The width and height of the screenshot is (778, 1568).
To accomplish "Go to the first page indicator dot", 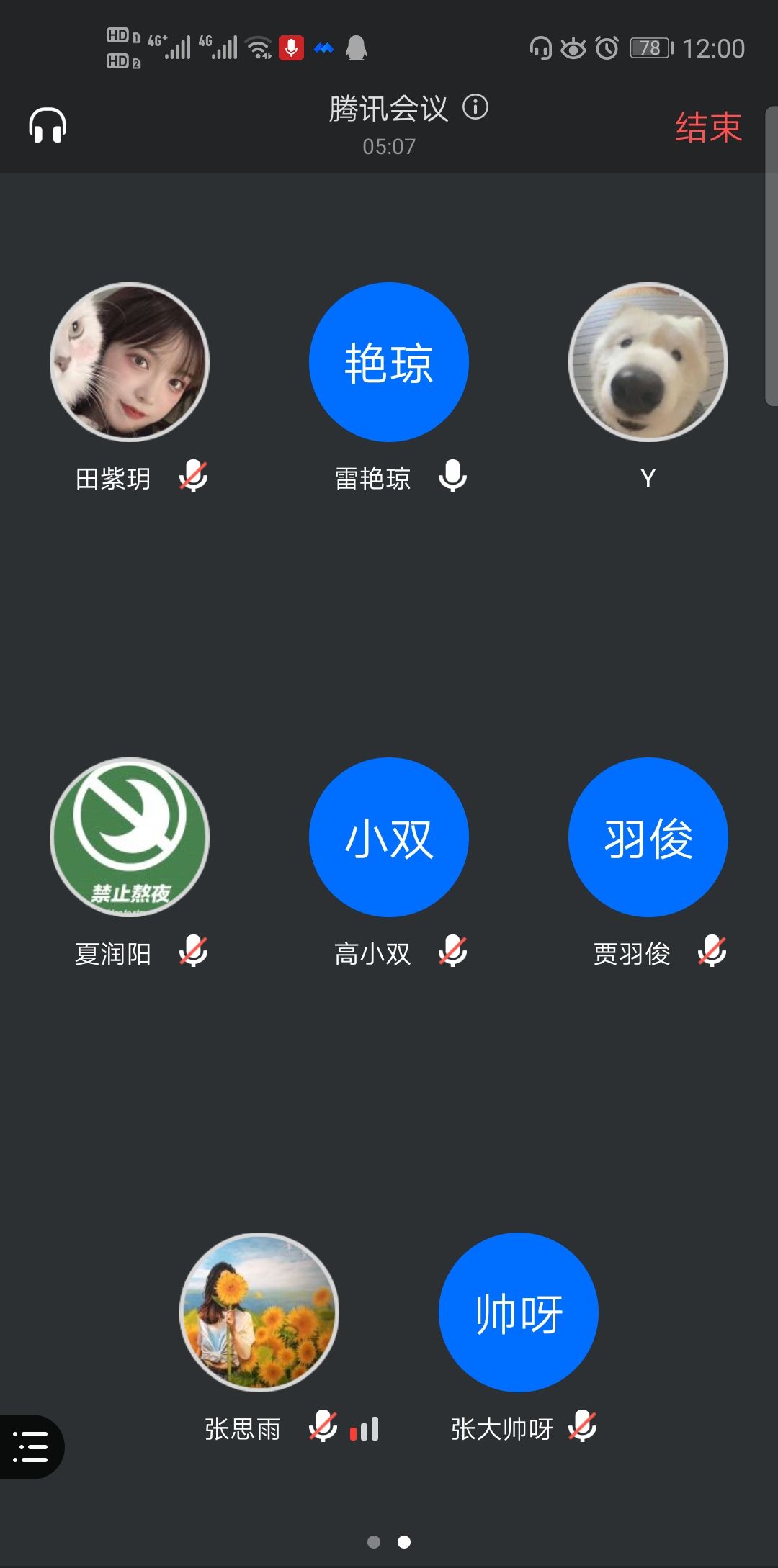I will click(374, 1541).
